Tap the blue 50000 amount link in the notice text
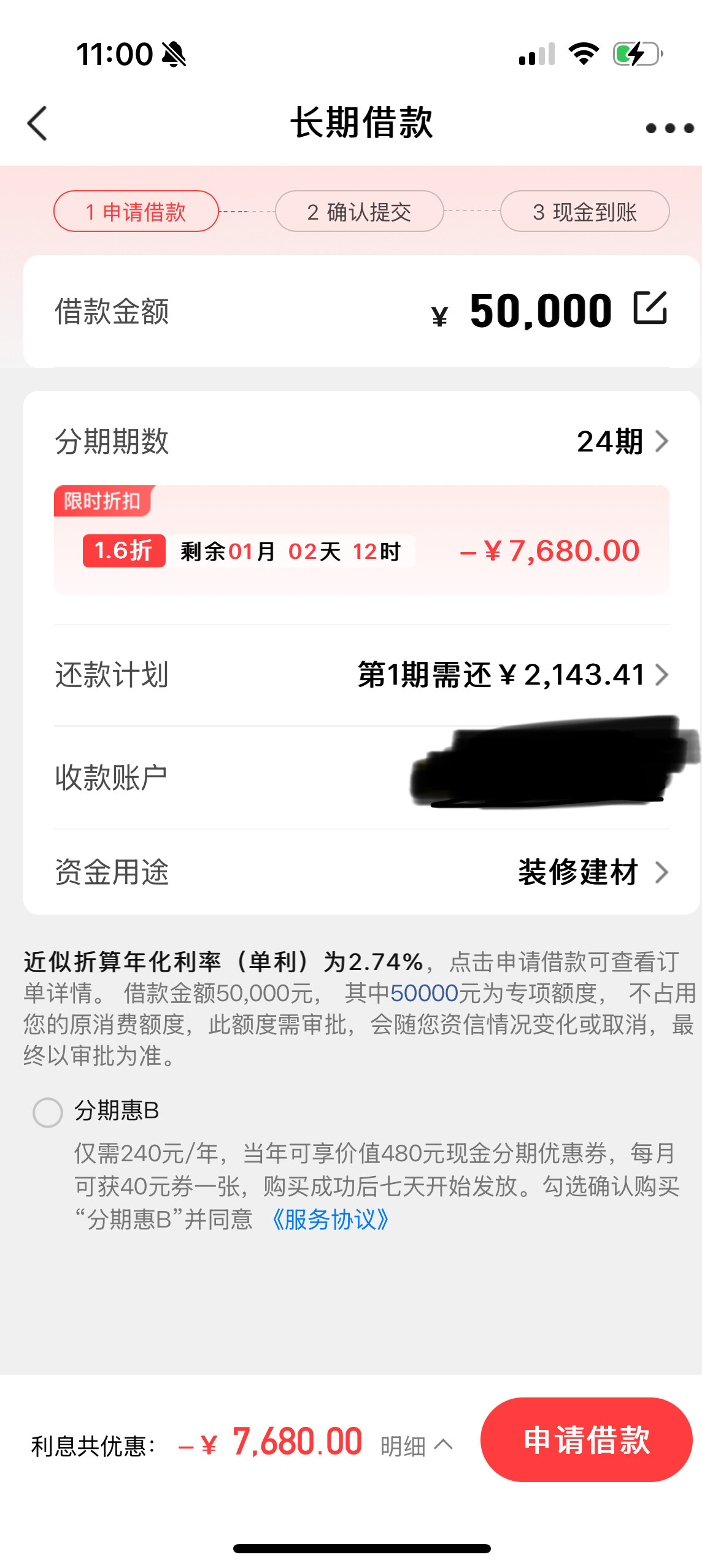The width and height of the screenshot is (702, 1568). point(425,993)
